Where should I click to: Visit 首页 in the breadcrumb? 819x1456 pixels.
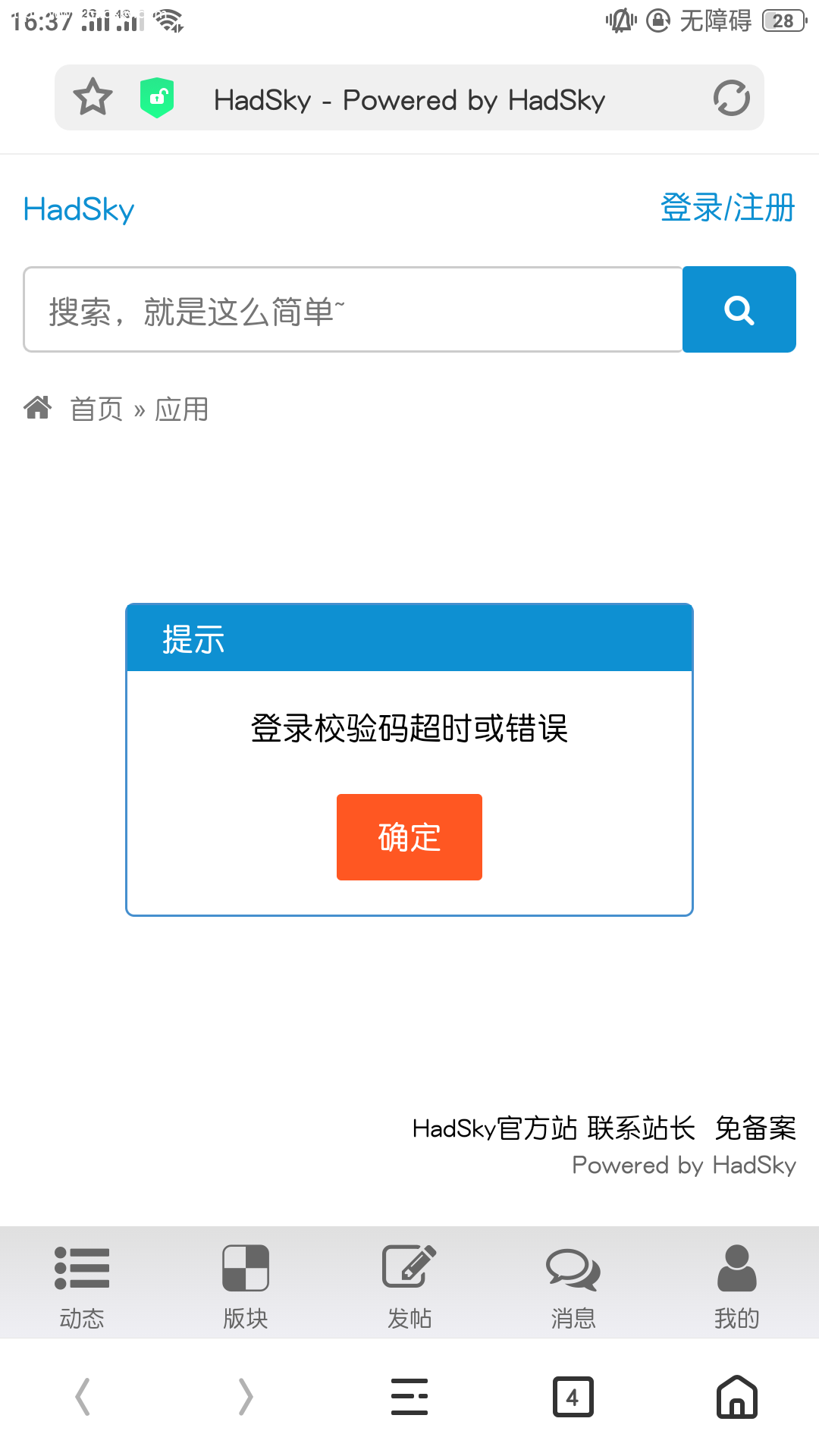coord(96,408)
